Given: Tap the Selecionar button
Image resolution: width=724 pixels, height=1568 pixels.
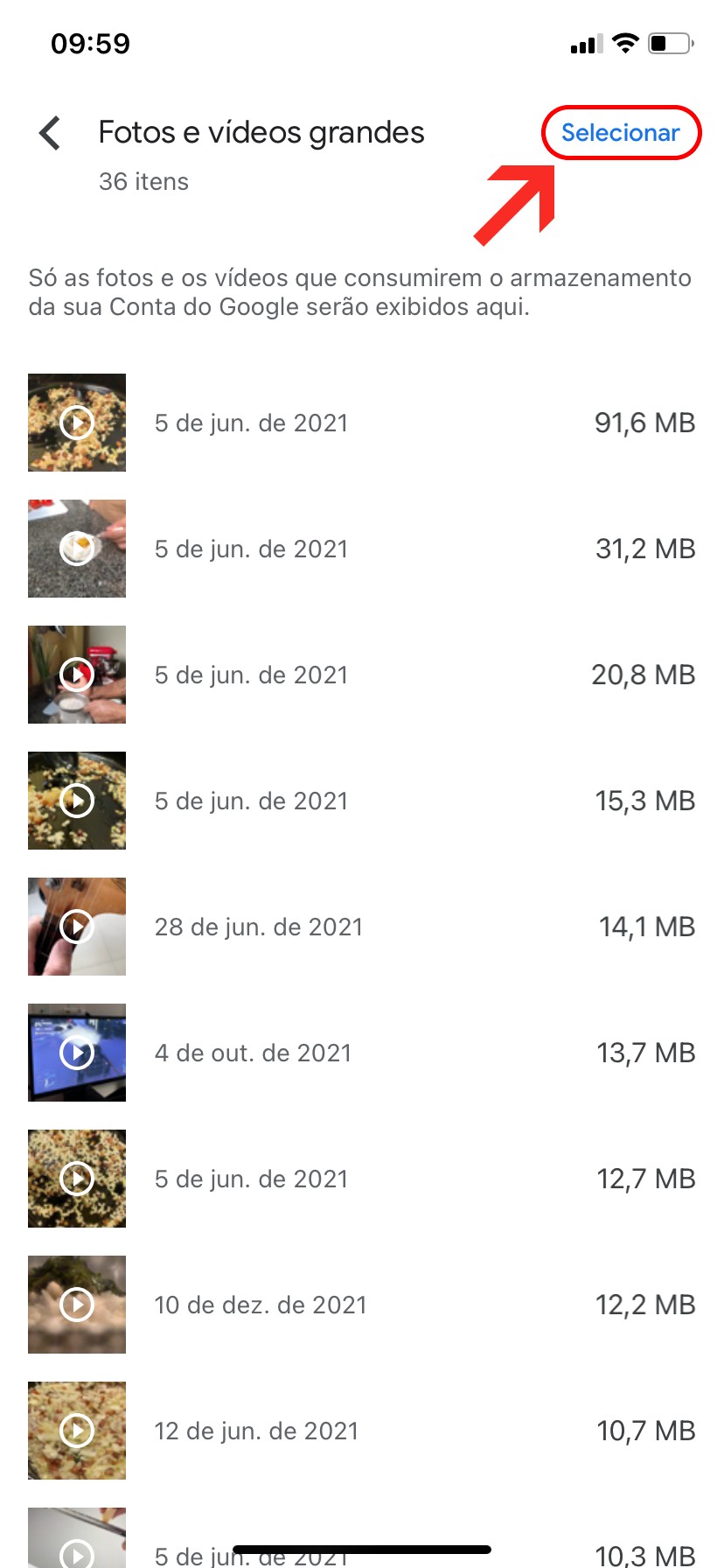Looking at the screenshot, I should coord(620,133).
